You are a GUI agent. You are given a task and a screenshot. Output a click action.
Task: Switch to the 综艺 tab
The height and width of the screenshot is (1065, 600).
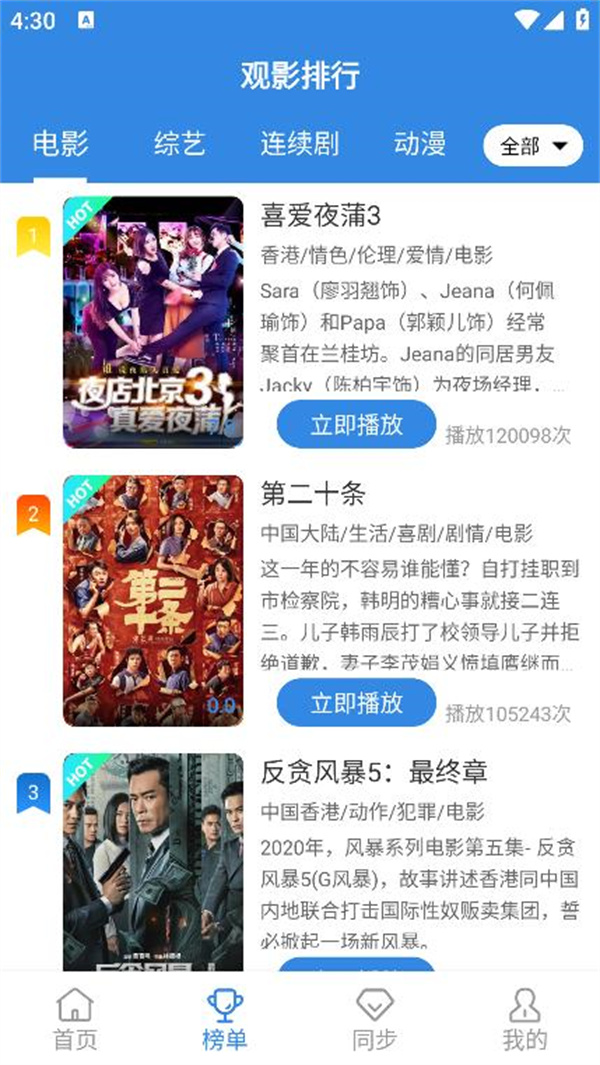pos(180,144)
